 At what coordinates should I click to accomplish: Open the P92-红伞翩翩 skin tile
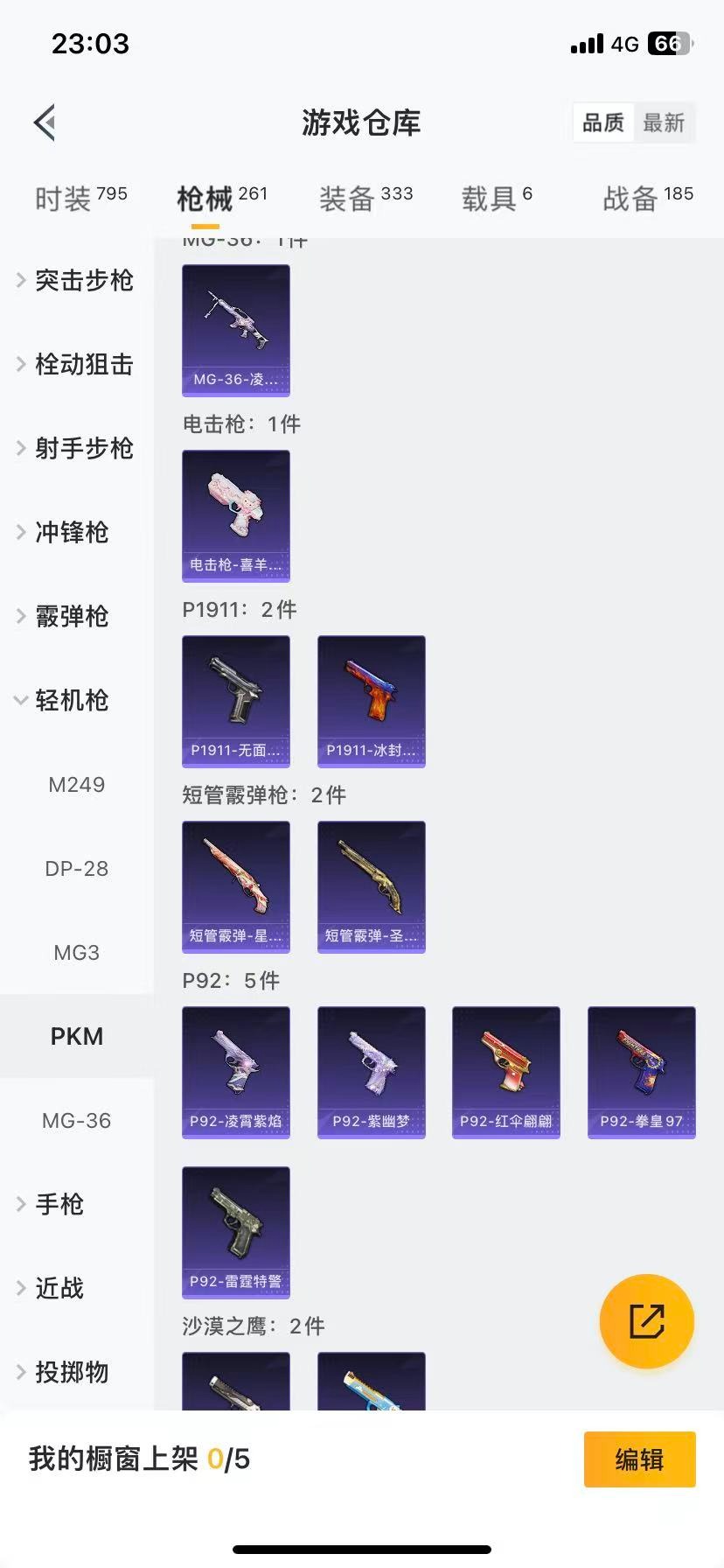505,1072
